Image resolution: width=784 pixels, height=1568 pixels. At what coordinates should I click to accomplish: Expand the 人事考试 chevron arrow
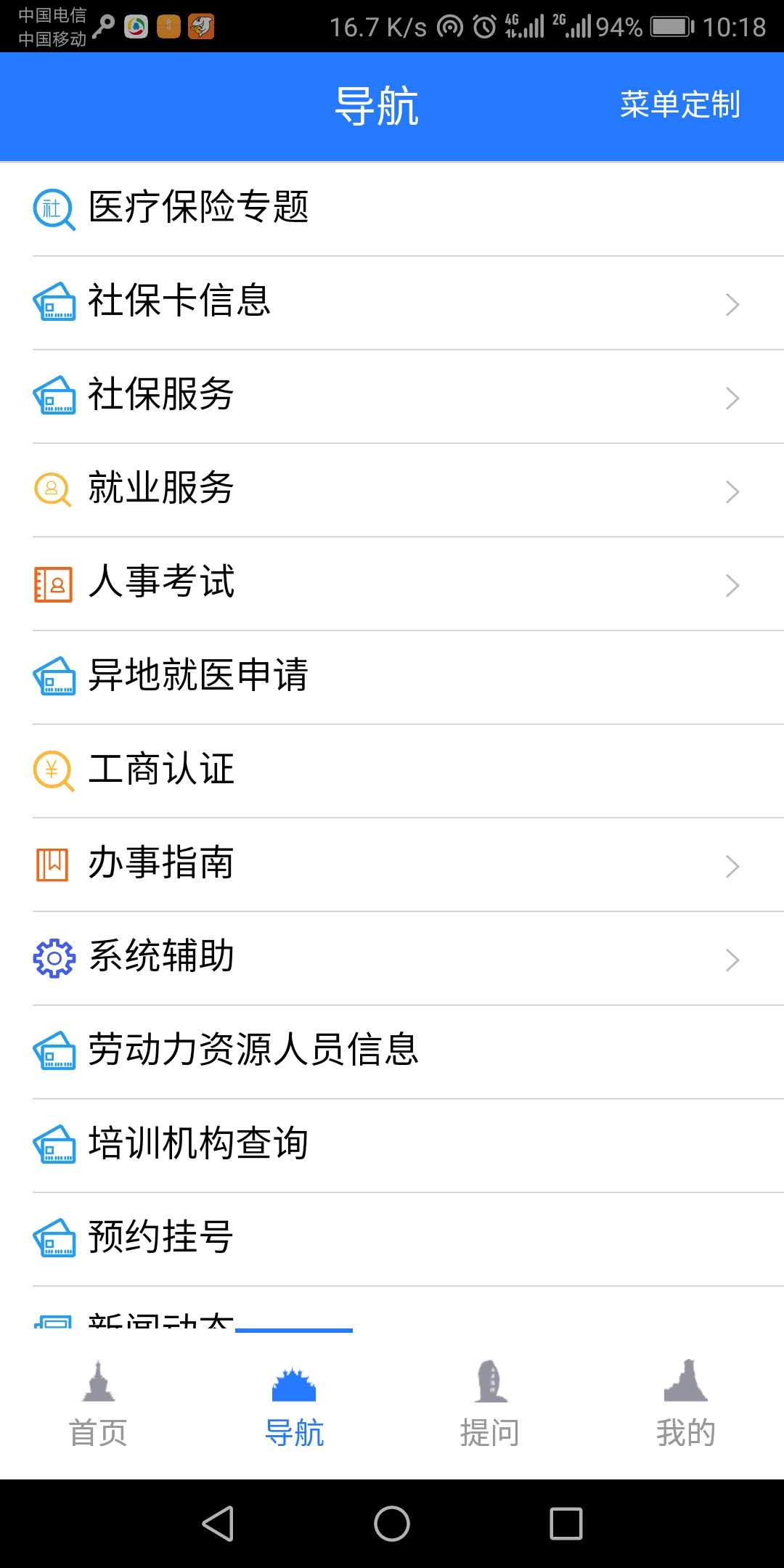(731, 584)
